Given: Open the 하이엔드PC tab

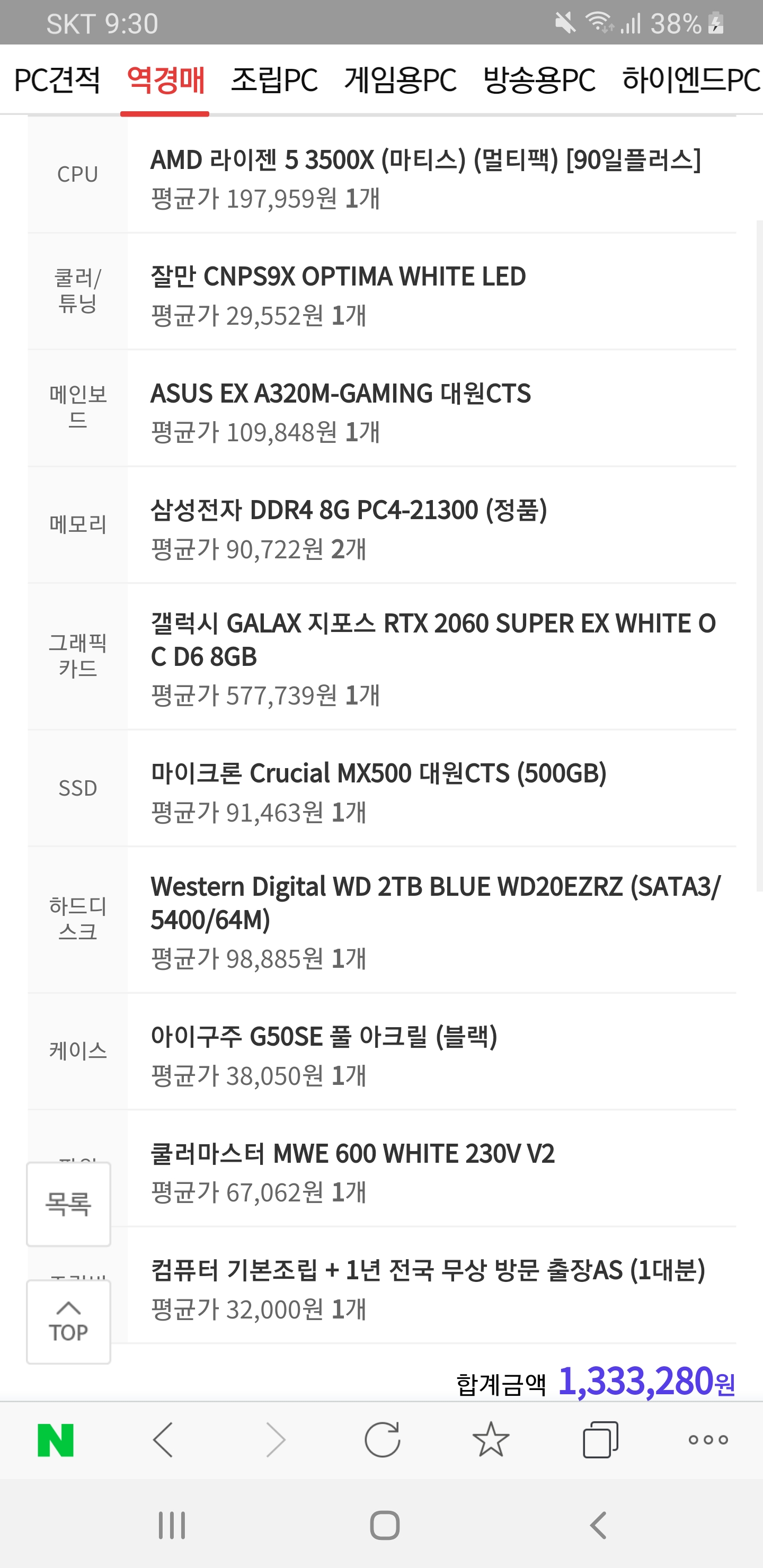Looking at the screenshot, I should (x=690, y=80).
